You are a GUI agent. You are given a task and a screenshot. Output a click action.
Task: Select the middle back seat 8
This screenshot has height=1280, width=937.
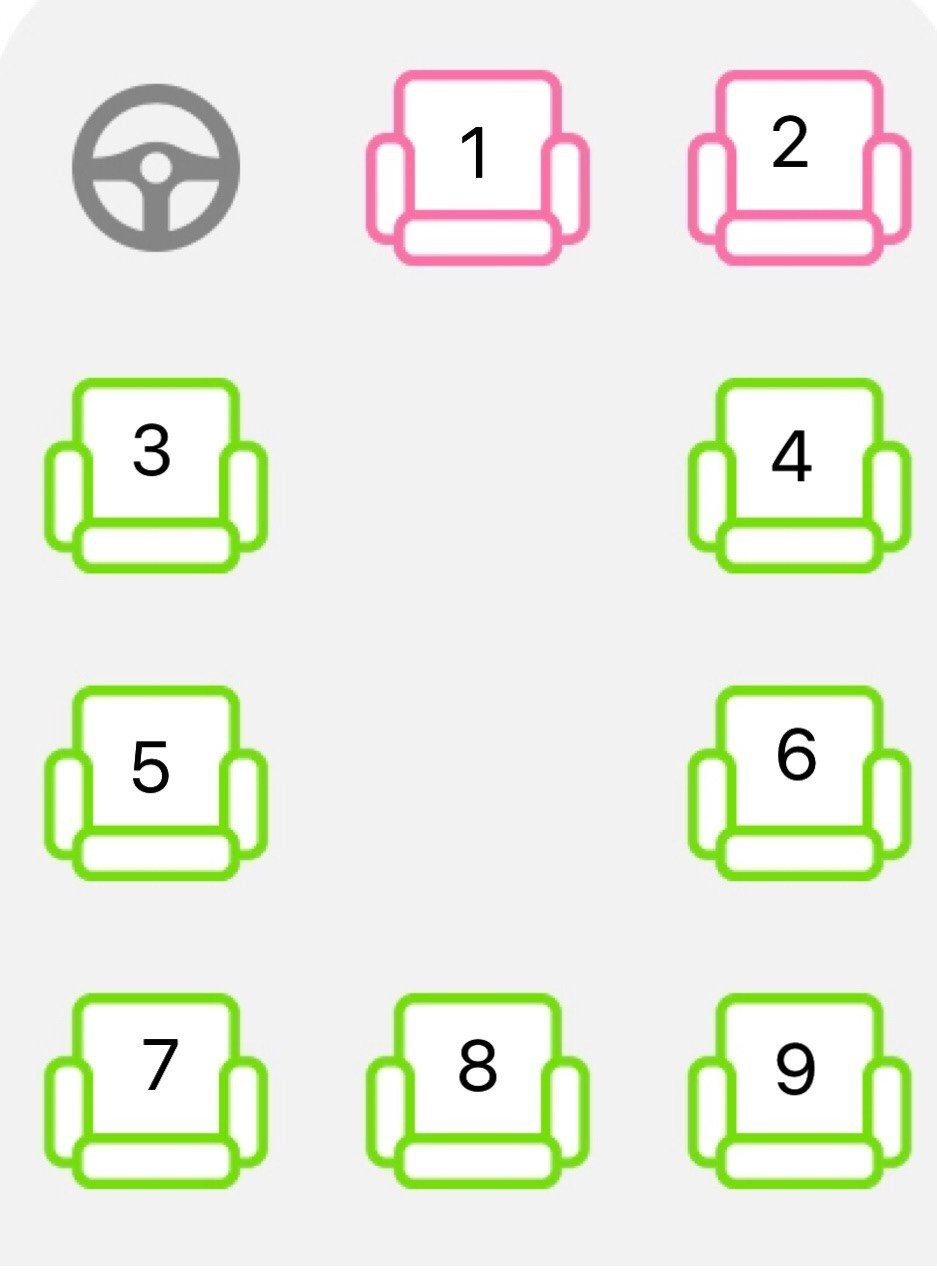tap(477, 1089)
